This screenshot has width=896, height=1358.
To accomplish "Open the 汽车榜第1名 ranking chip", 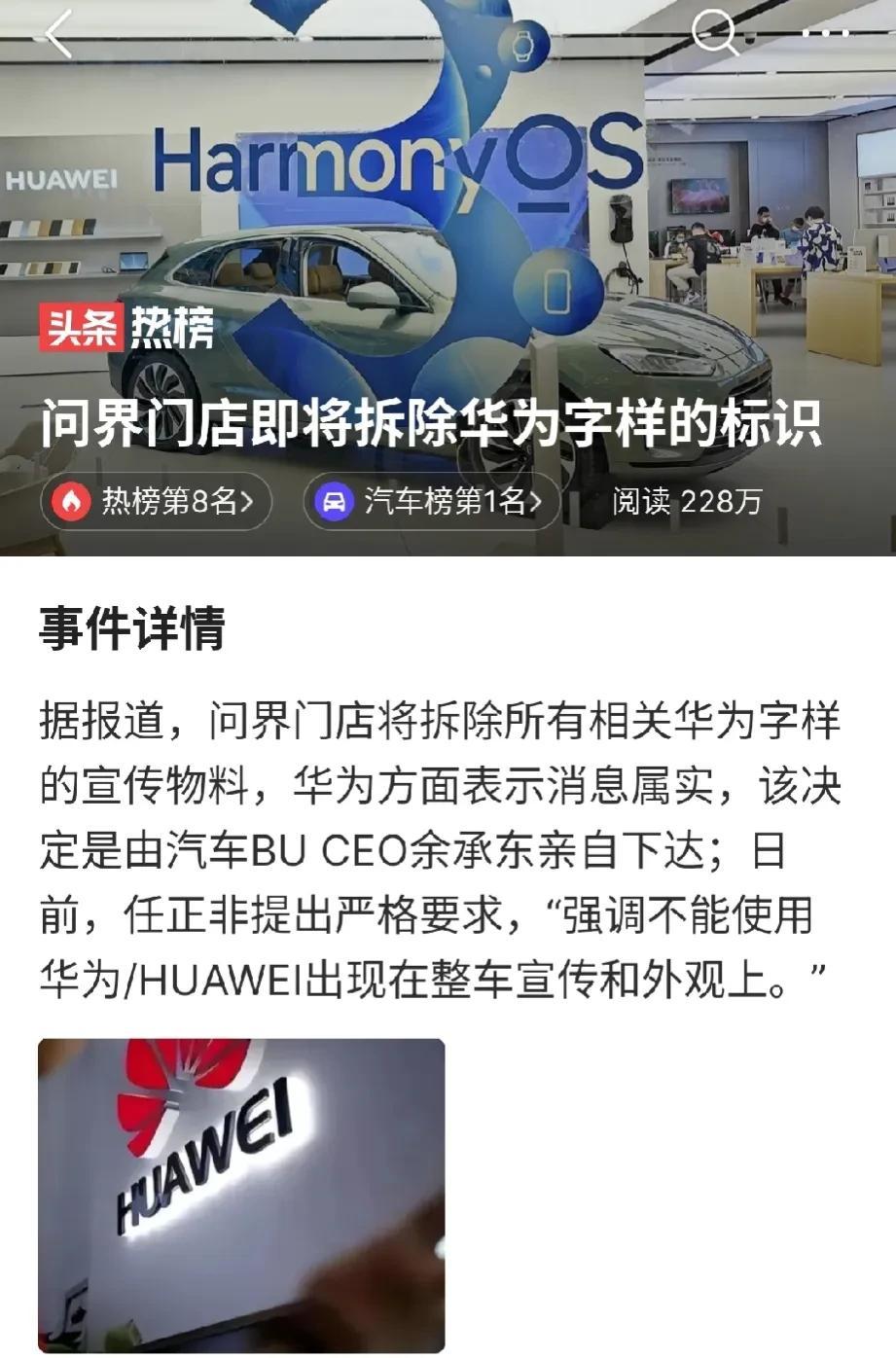I will pos(432,502).
